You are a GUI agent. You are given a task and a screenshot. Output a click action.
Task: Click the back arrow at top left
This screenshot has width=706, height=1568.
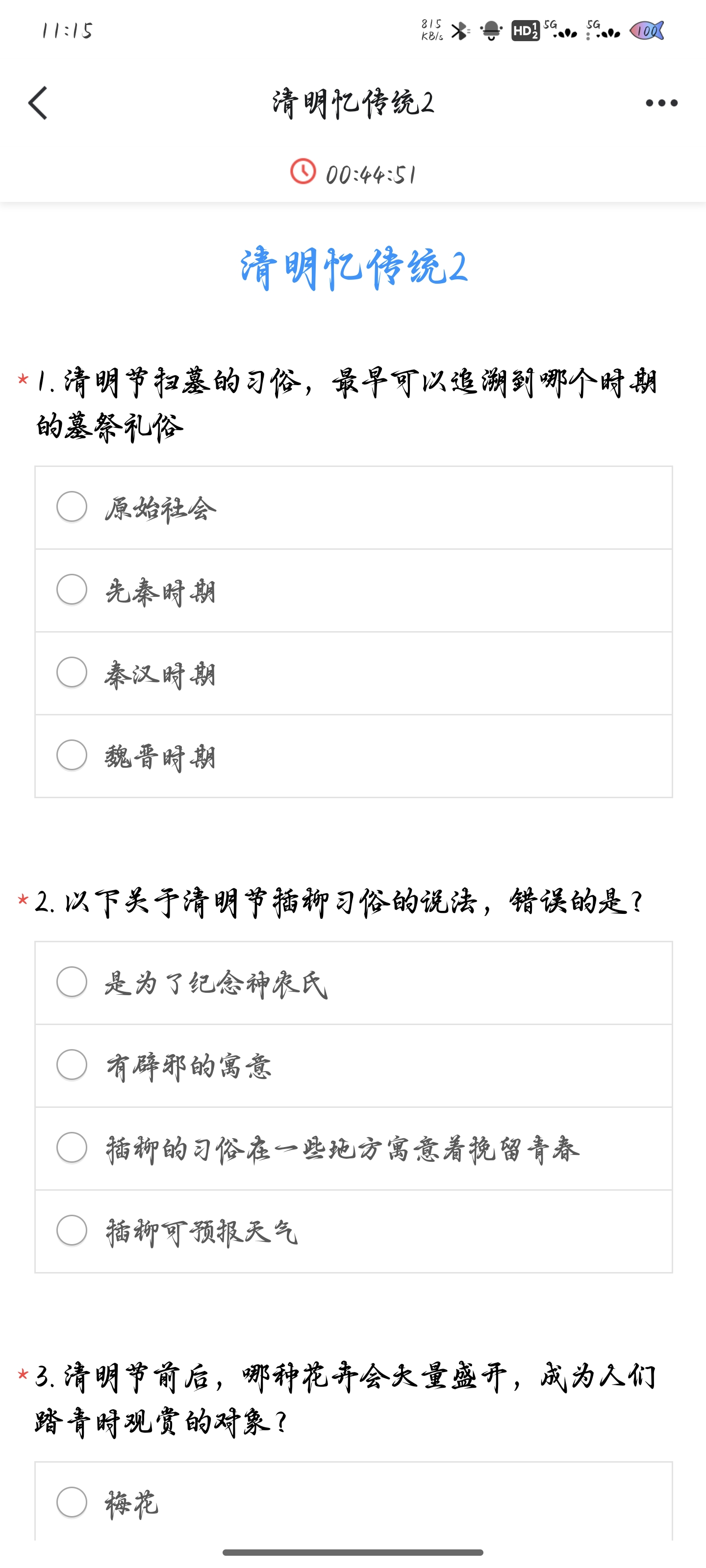38,103
